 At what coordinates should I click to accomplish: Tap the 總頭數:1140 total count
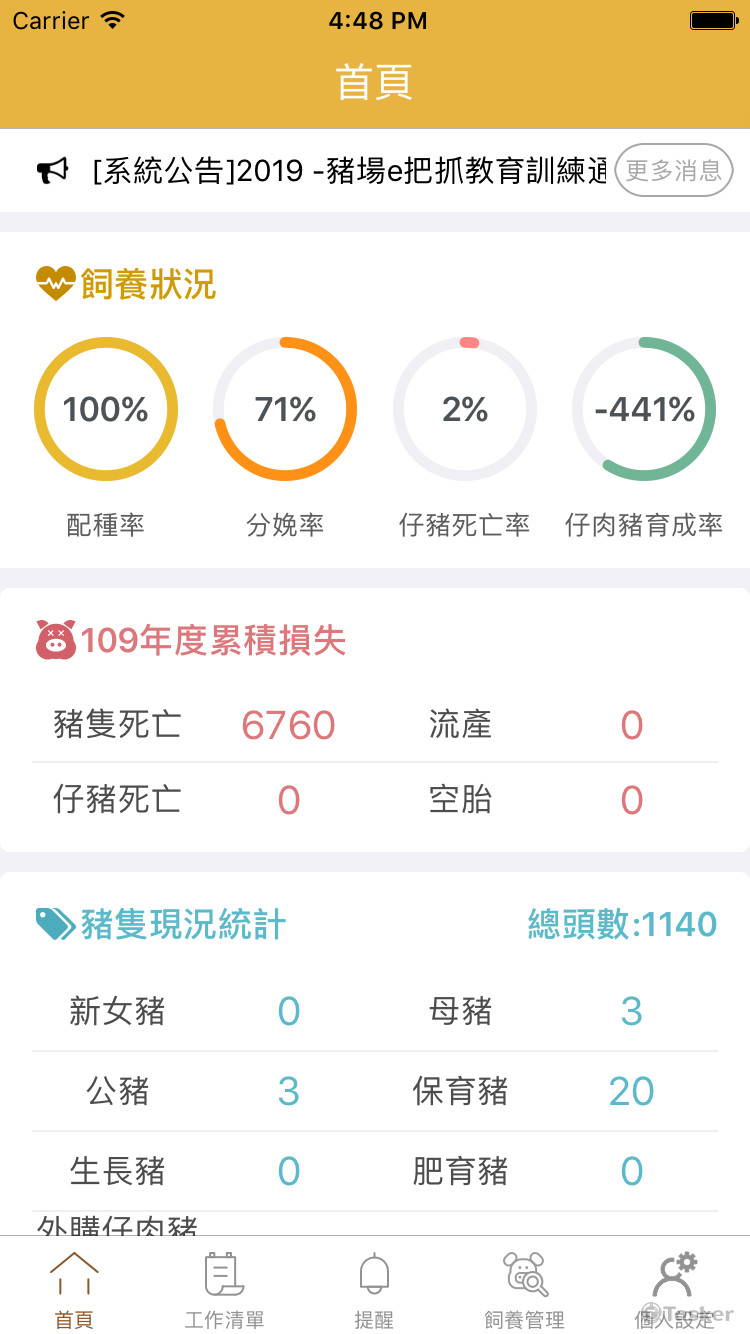coord(623,924)
